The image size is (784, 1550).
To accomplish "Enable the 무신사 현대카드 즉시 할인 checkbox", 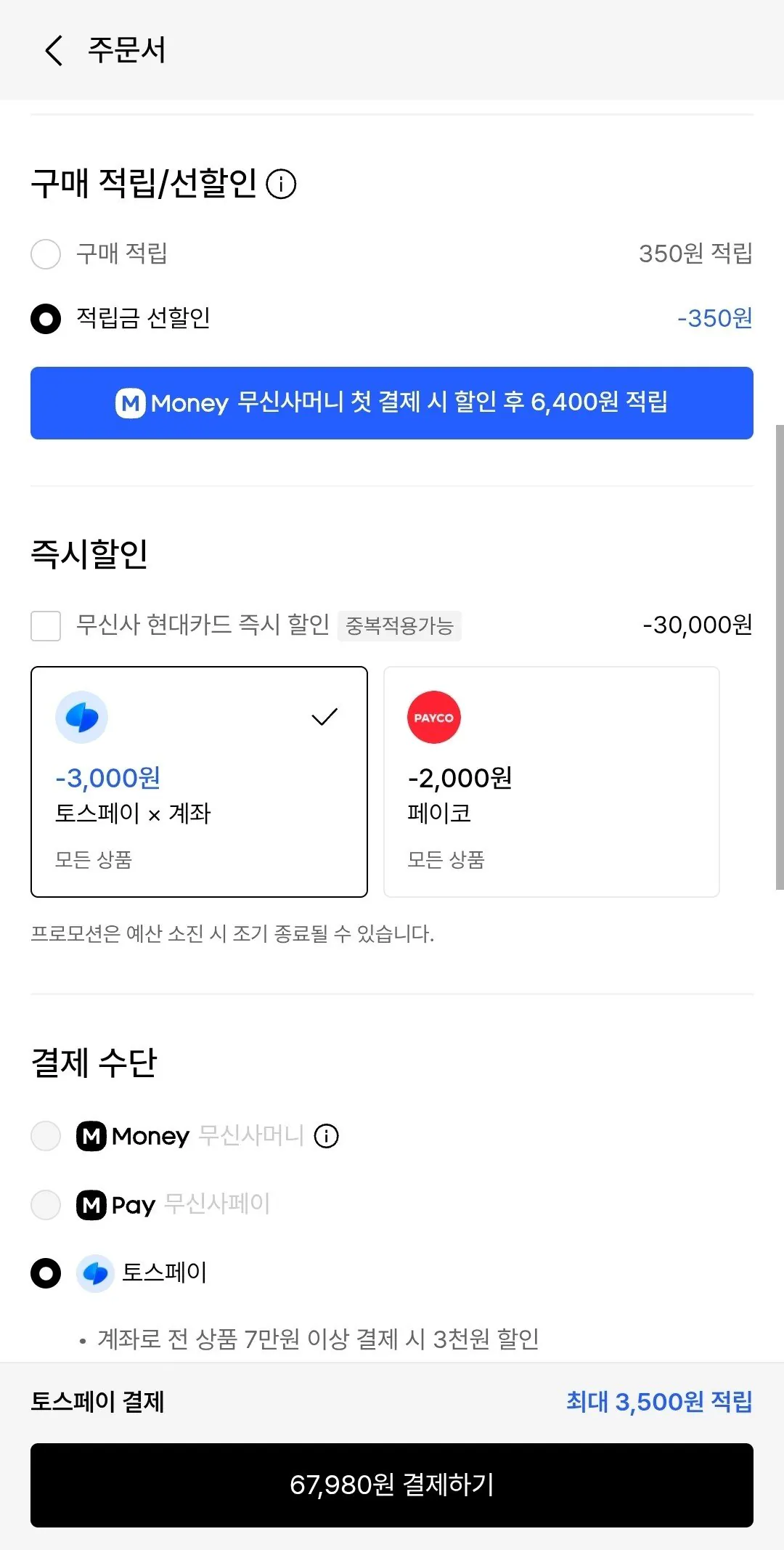I will tap(45, 625).
